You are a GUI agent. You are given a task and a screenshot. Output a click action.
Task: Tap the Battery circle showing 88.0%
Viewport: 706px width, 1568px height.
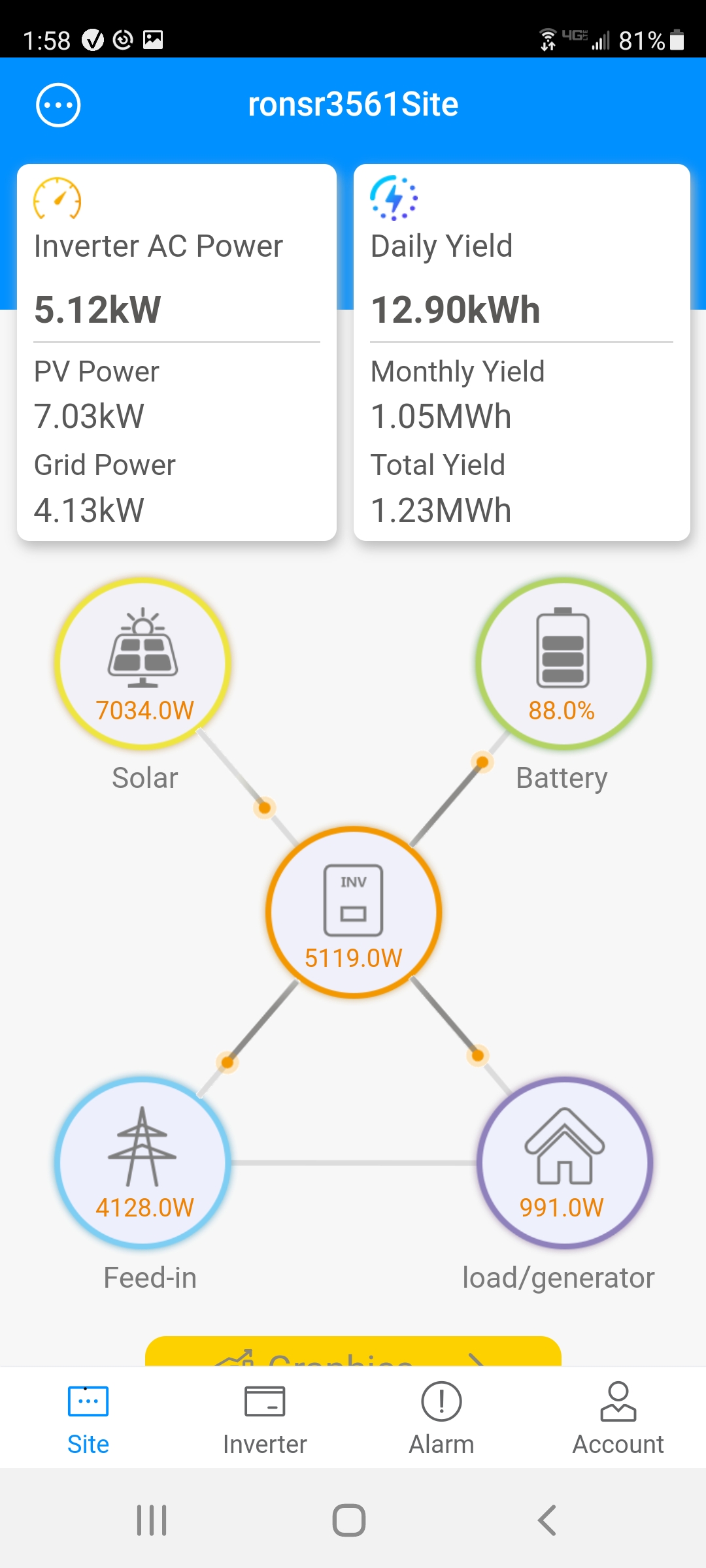click(x=563, y=663)
